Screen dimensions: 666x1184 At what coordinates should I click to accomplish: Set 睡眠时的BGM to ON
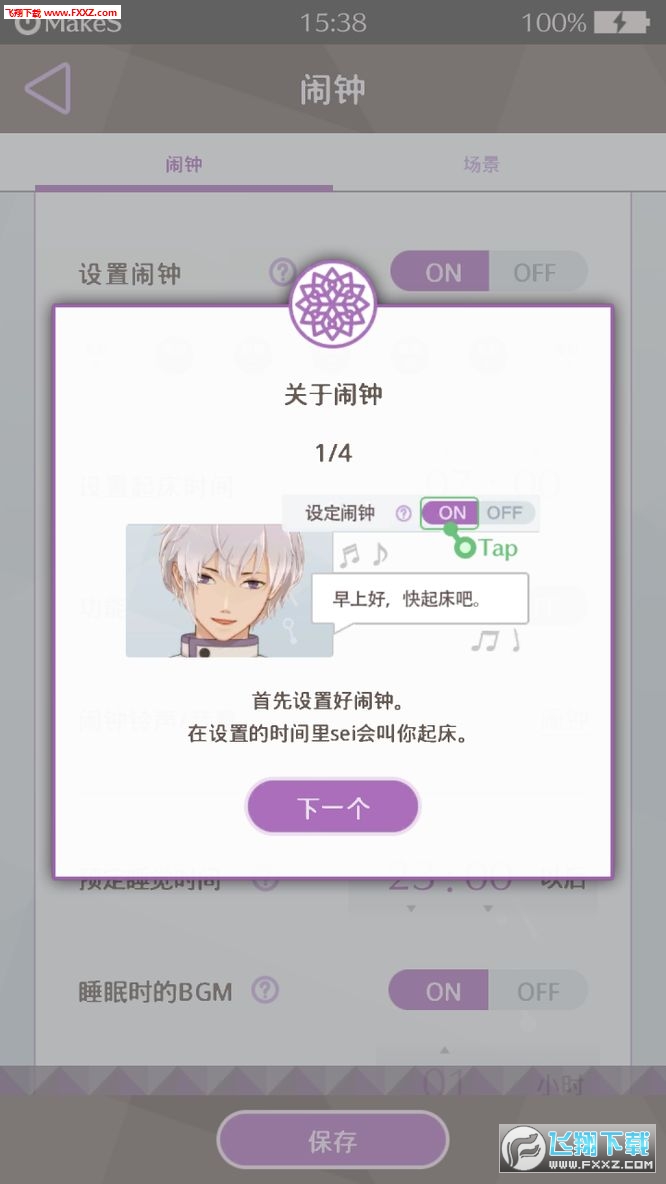coord(441,991)
